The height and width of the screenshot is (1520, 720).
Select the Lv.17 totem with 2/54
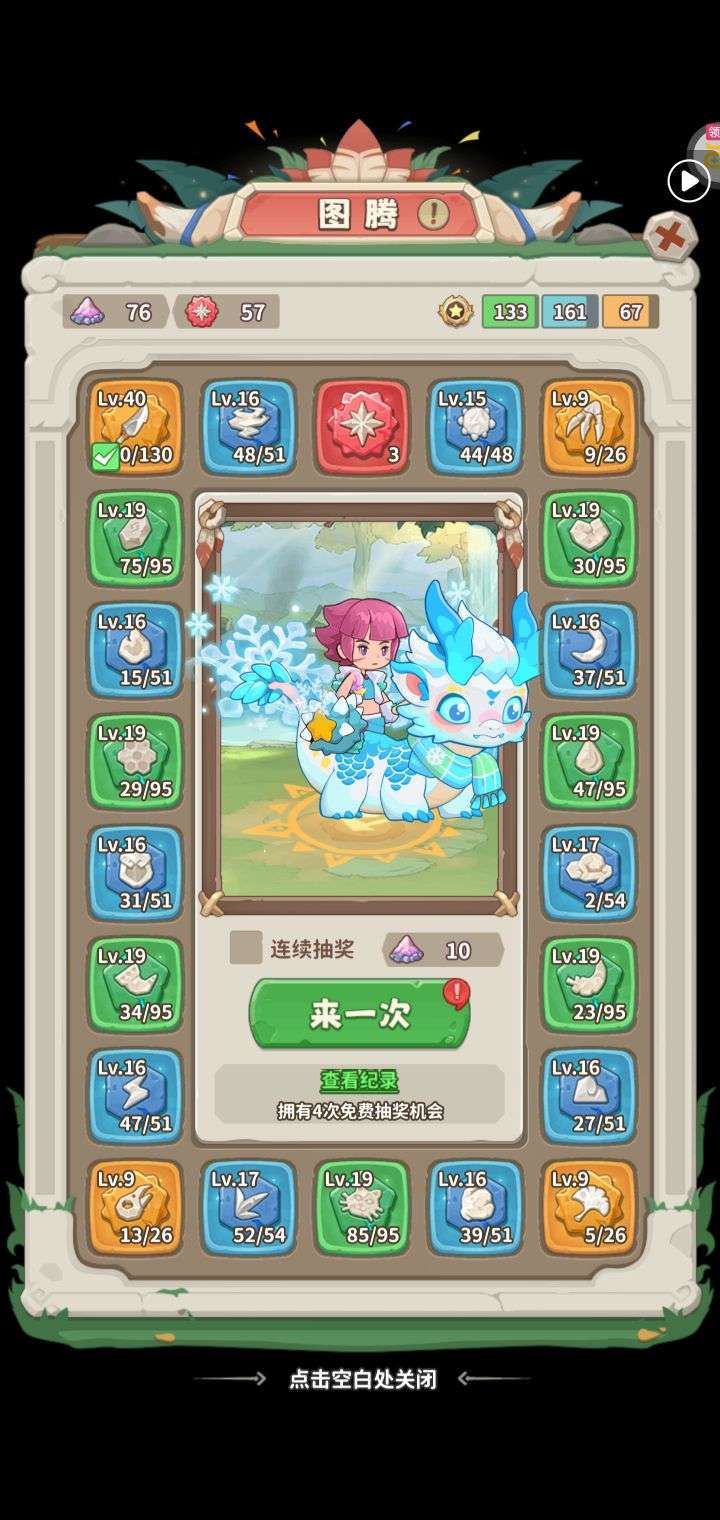tap(589, 873)
